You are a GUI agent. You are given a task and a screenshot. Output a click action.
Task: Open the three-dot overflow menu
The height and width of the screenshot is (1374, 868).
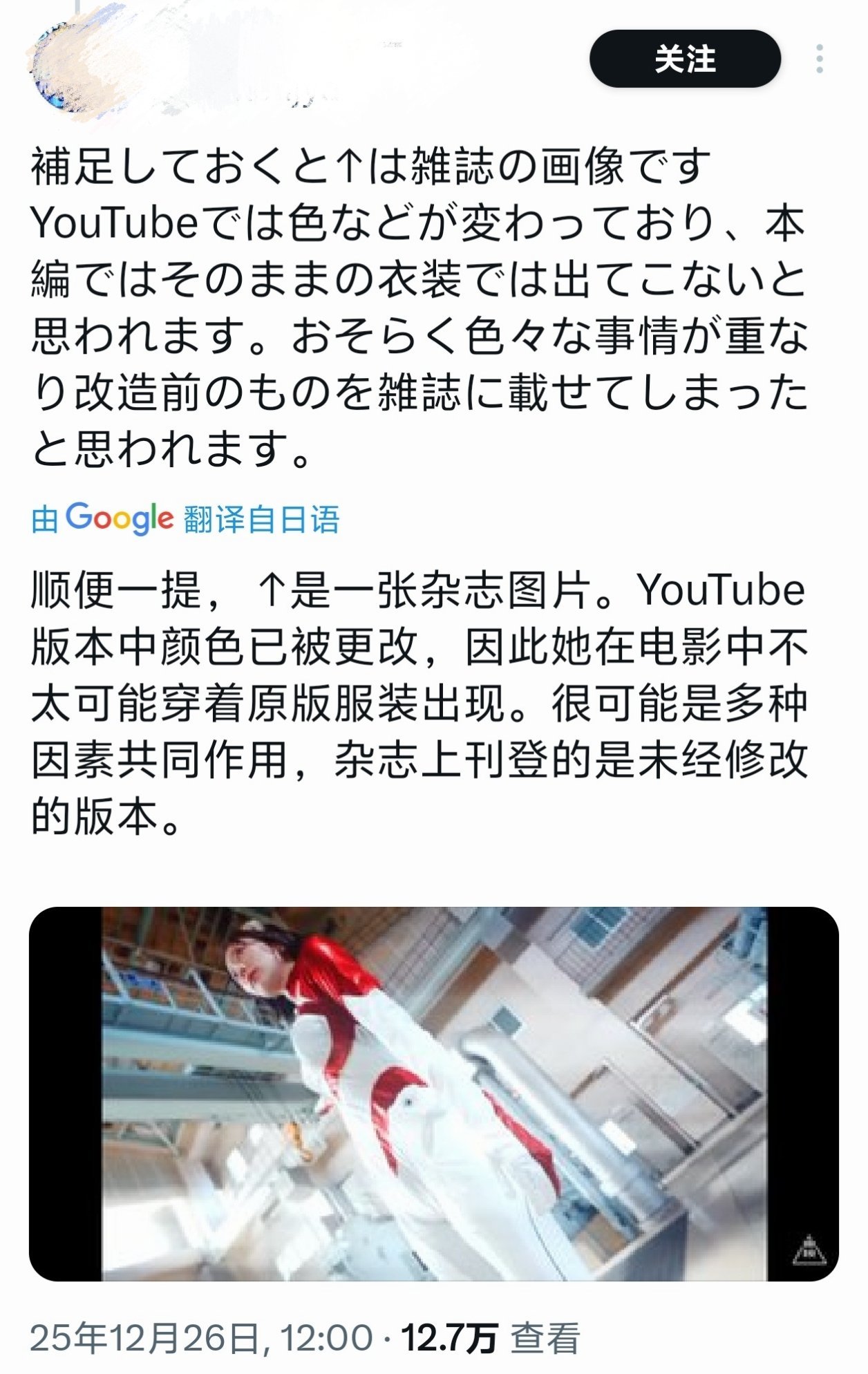coord(819,59)
